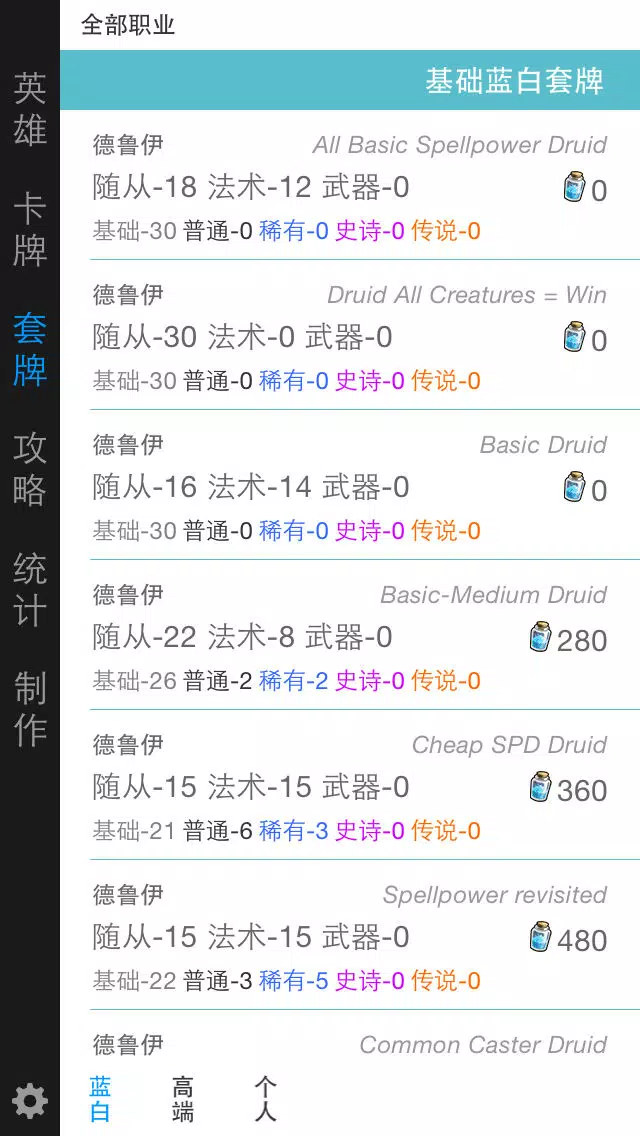Open the 统计 (Statistics) section
The width and height of the screenshot is (640, 1136).
[x=30, y=589]
